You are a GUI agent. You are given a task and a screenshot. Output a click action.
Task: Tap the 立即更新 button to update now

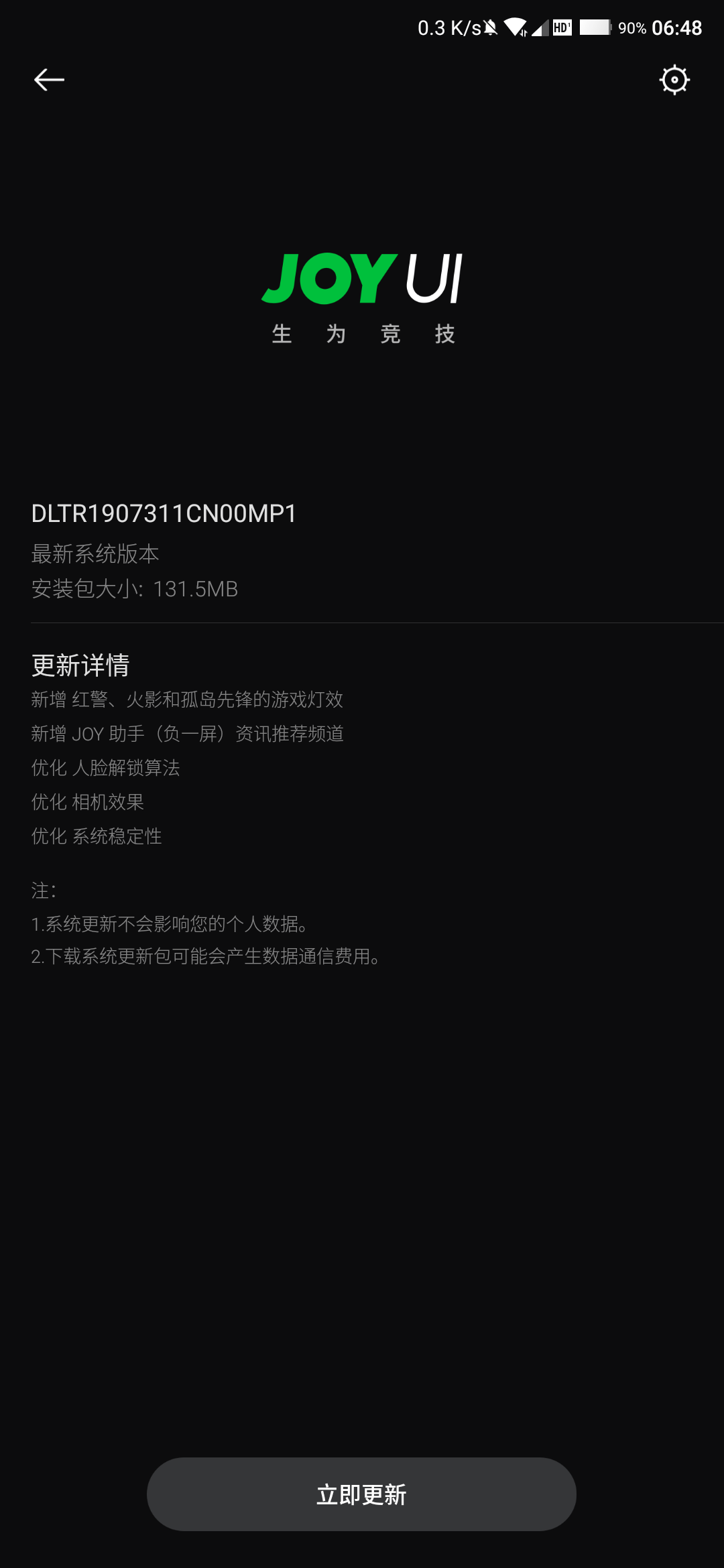click(x=361, y=1494)
